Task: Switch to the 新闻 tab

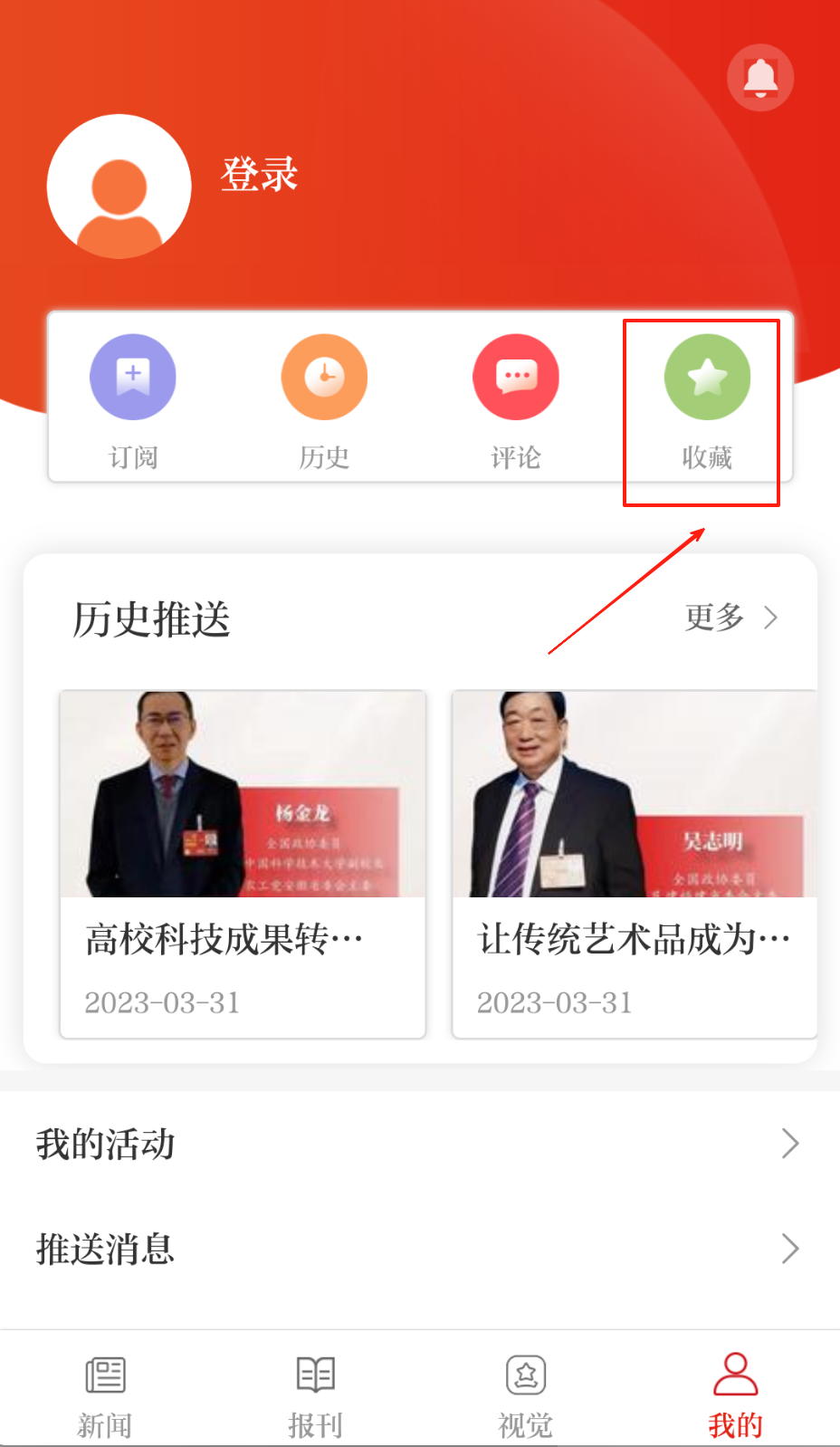Action: click(x=105, y=1395)
